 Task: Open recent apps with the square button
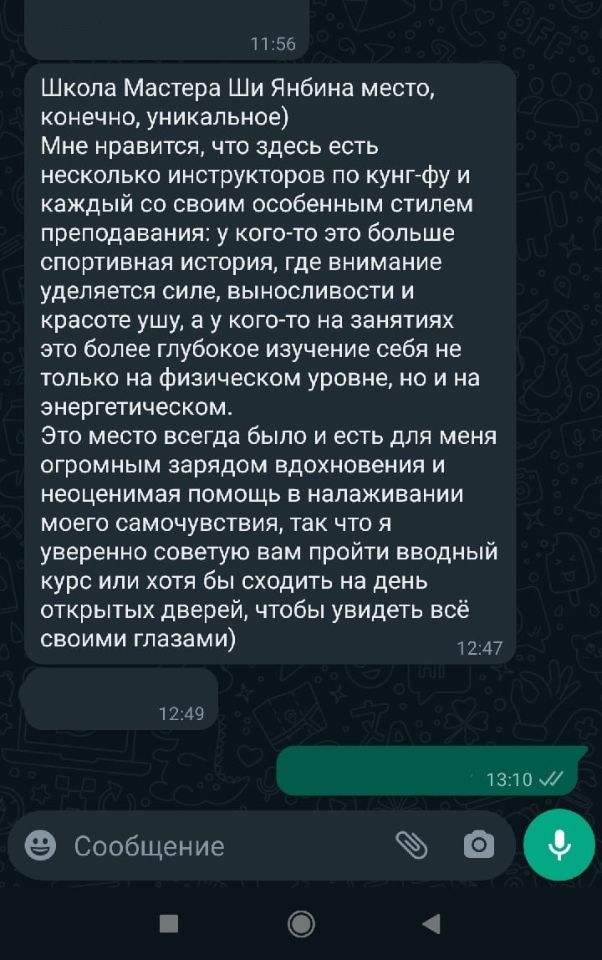coord(169,924)
